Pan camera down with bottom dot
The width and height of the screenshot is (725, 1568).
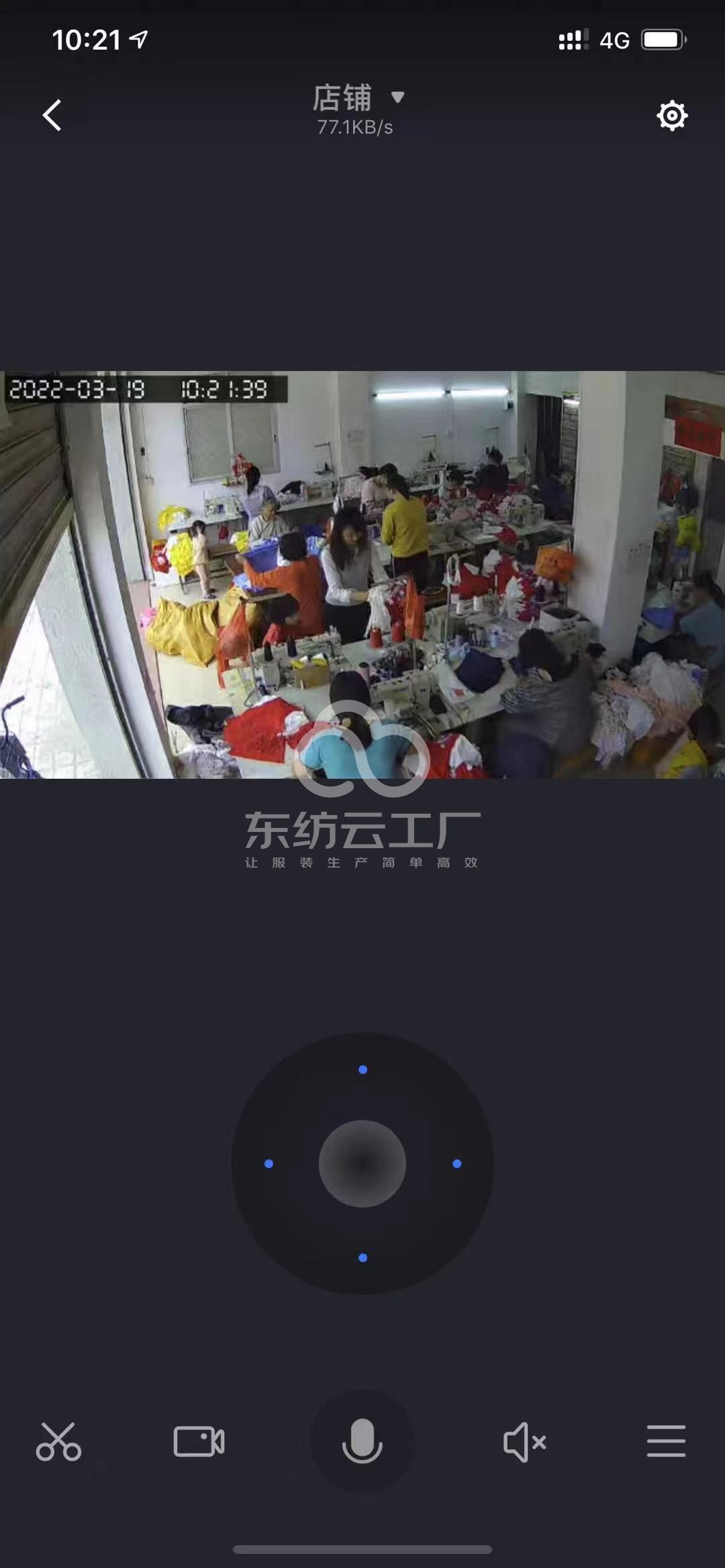click(x=362, y=1257)
